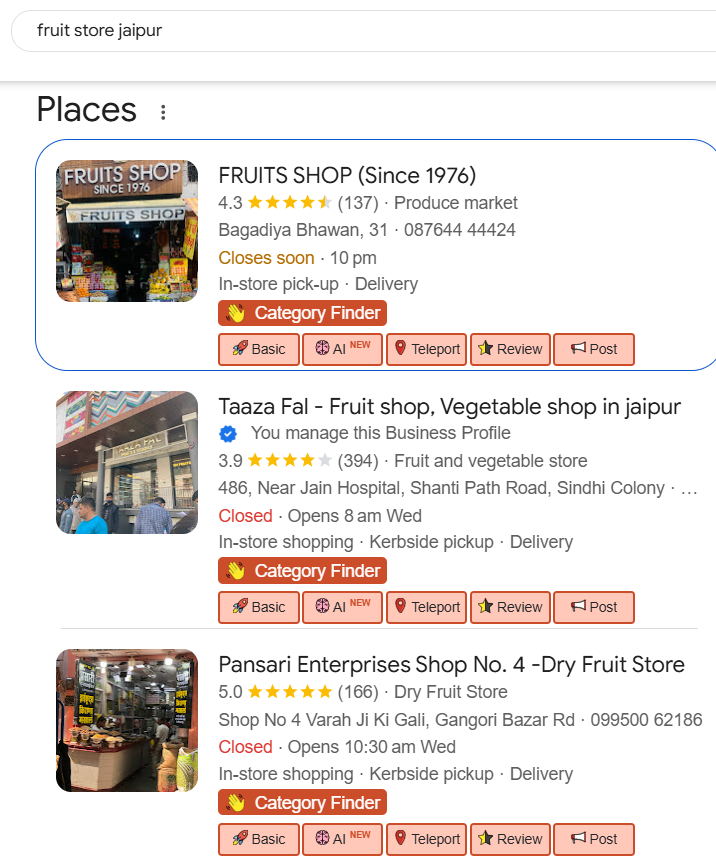Open Category Finder under Taaza Fal

pos(302,571)
